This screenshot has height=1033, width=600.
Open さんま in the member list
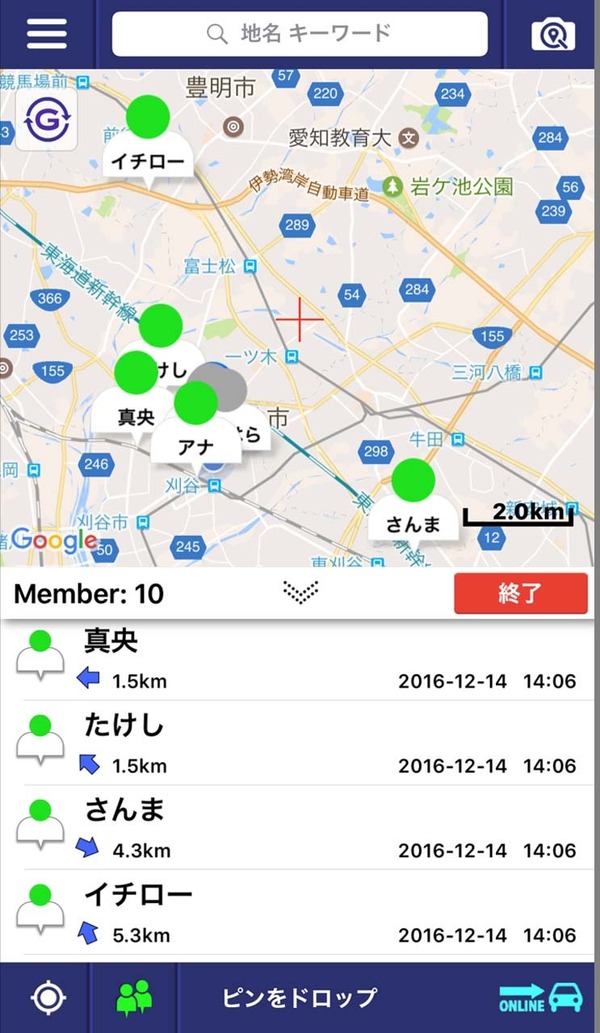click(300, 828)
